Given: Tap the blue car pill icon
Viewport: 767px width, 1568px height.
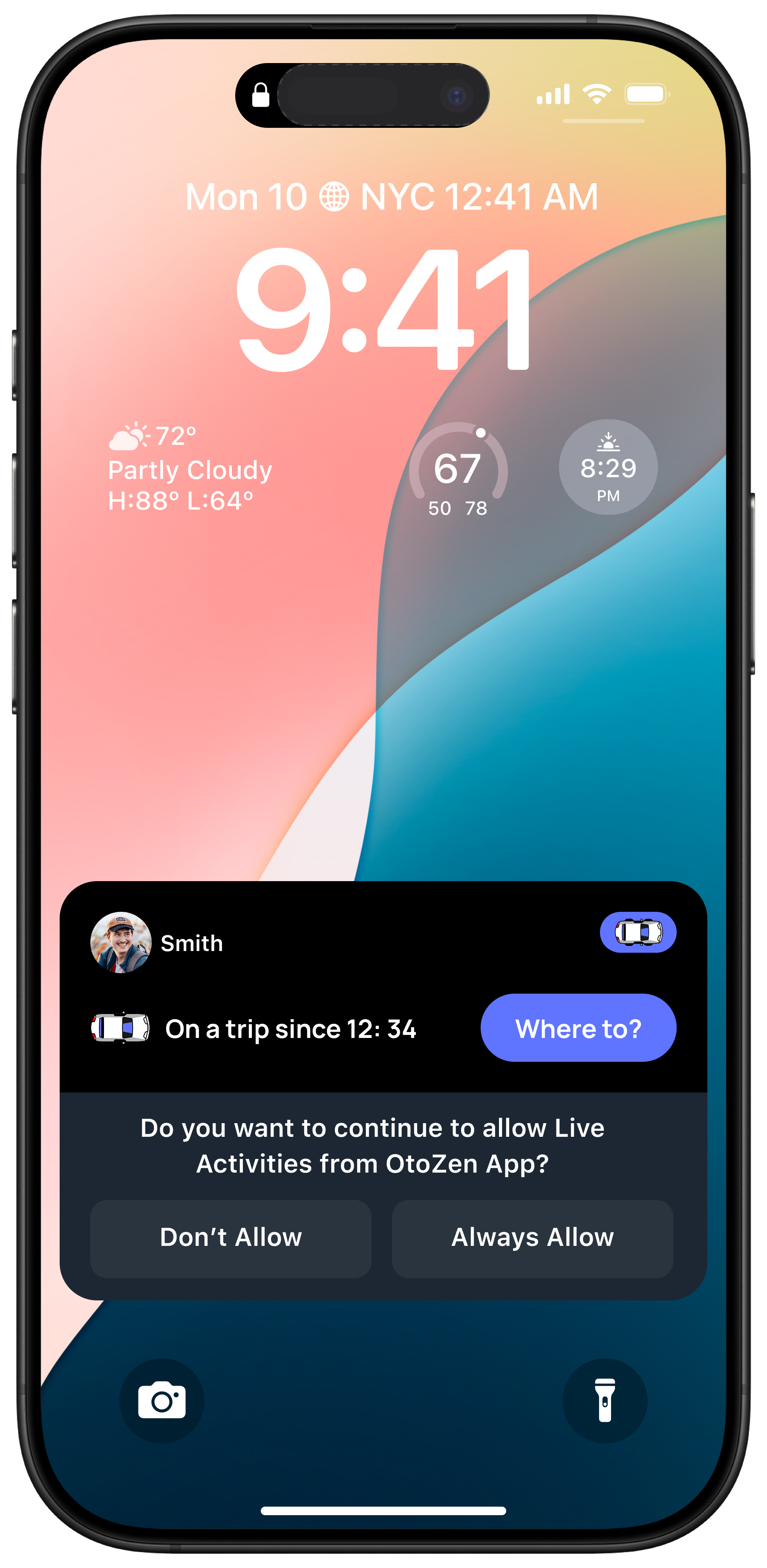Looking at the screenshot, I should [637, 932].
